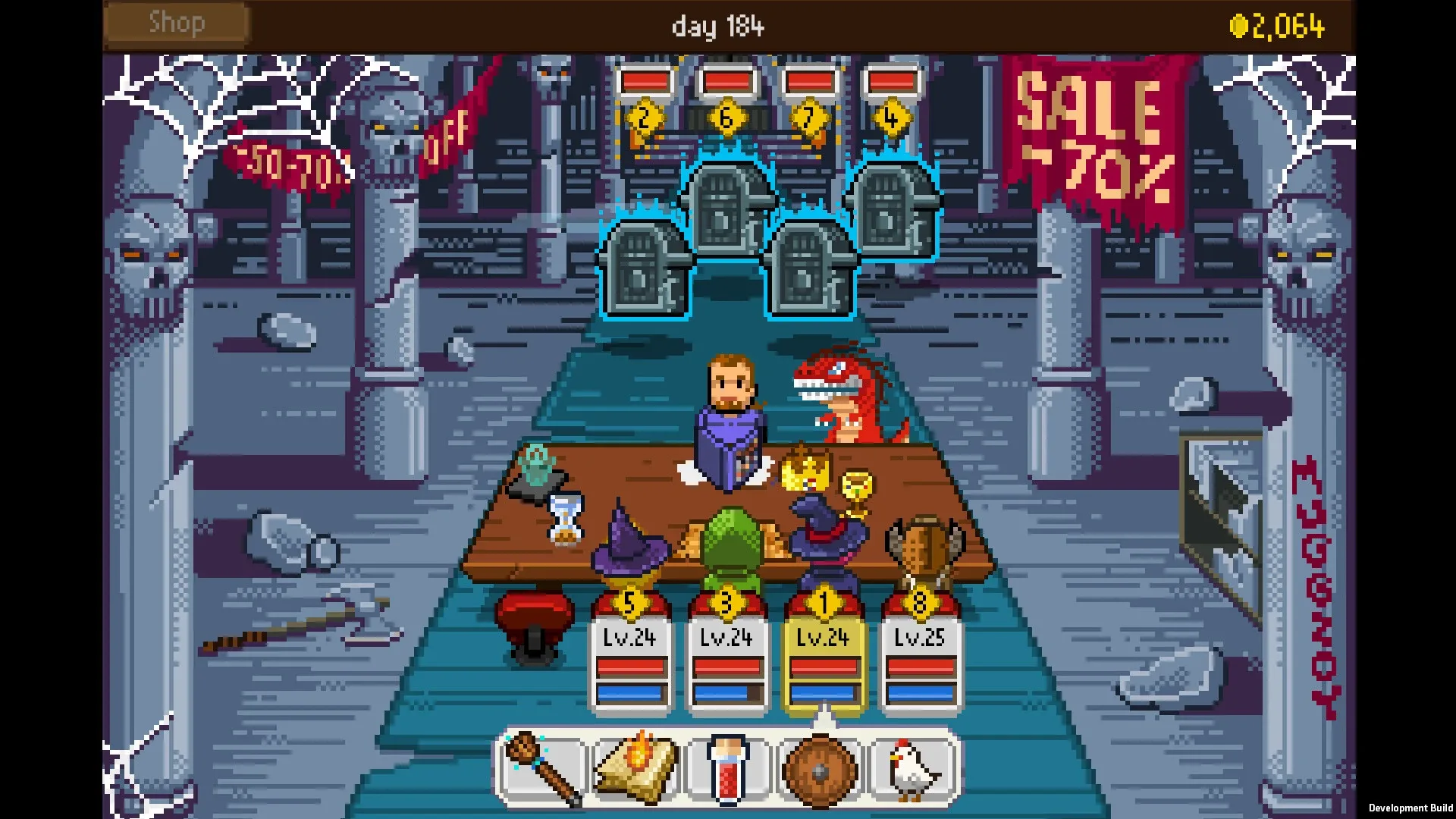Use the red potion item

pyautogui.click(x=728, y=769)
